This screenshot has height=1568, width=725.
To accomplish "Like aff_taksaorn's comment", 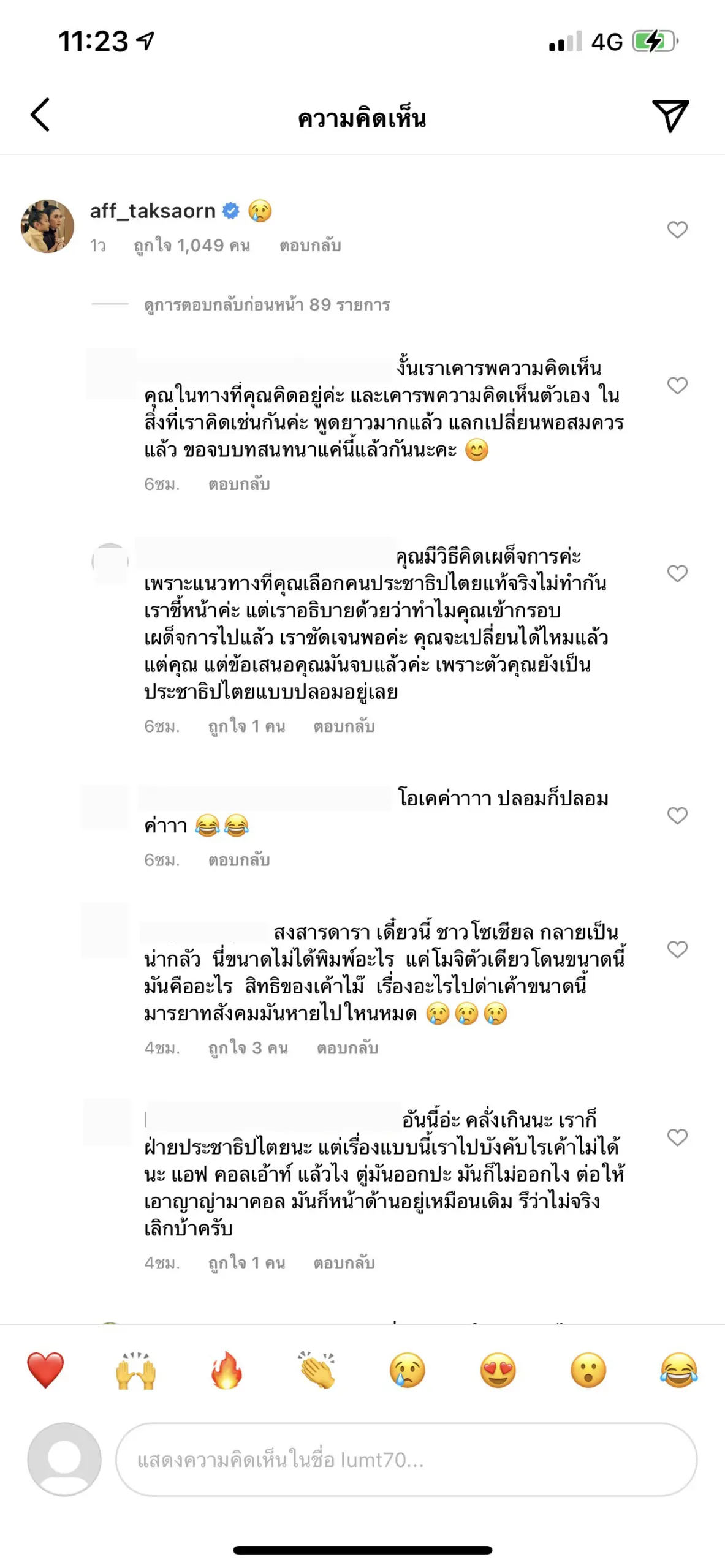I will [677, 230].
